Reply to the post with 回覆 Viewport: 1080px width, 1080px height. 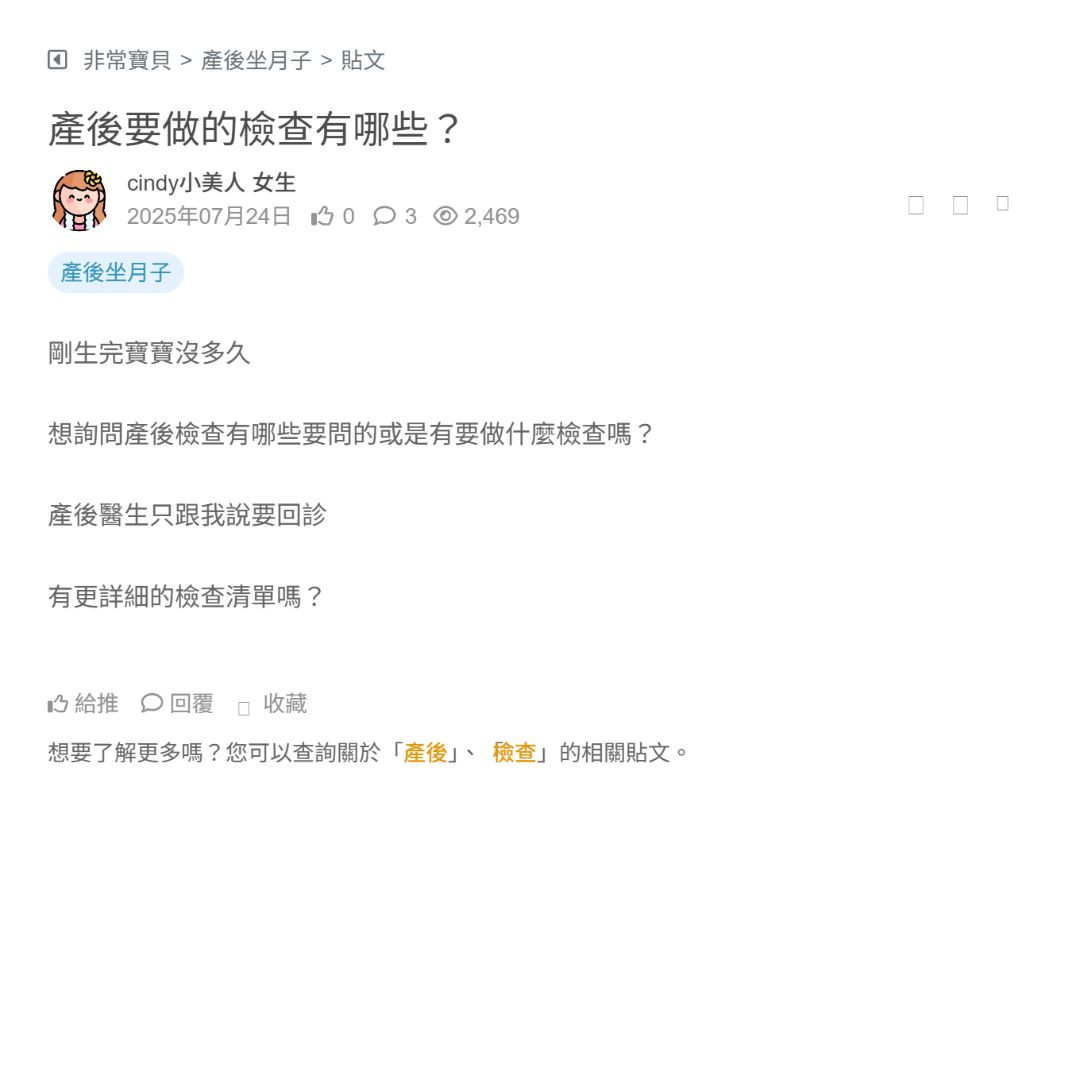click(x=178, y=704)
